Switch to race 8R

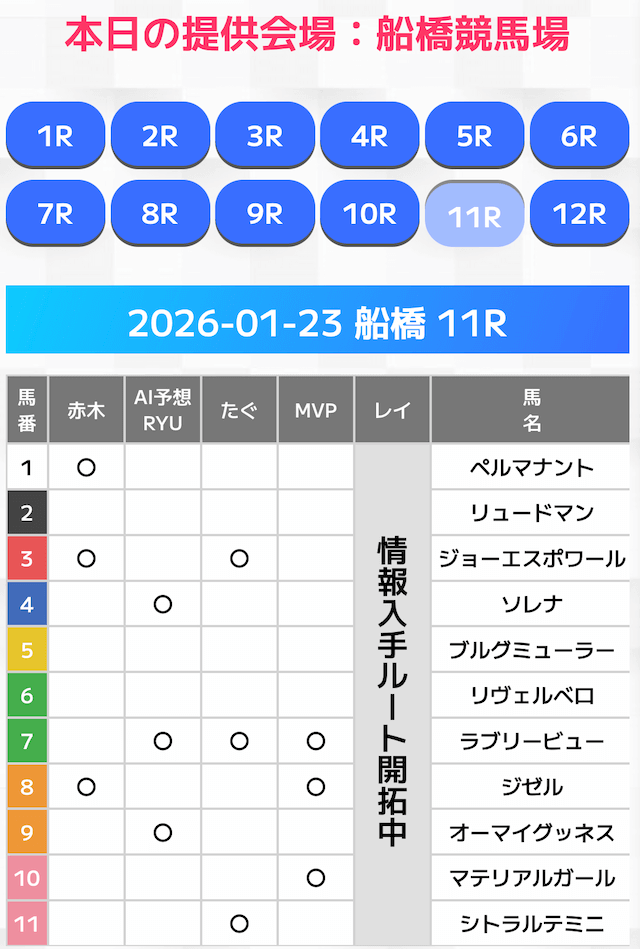[160, 213]
